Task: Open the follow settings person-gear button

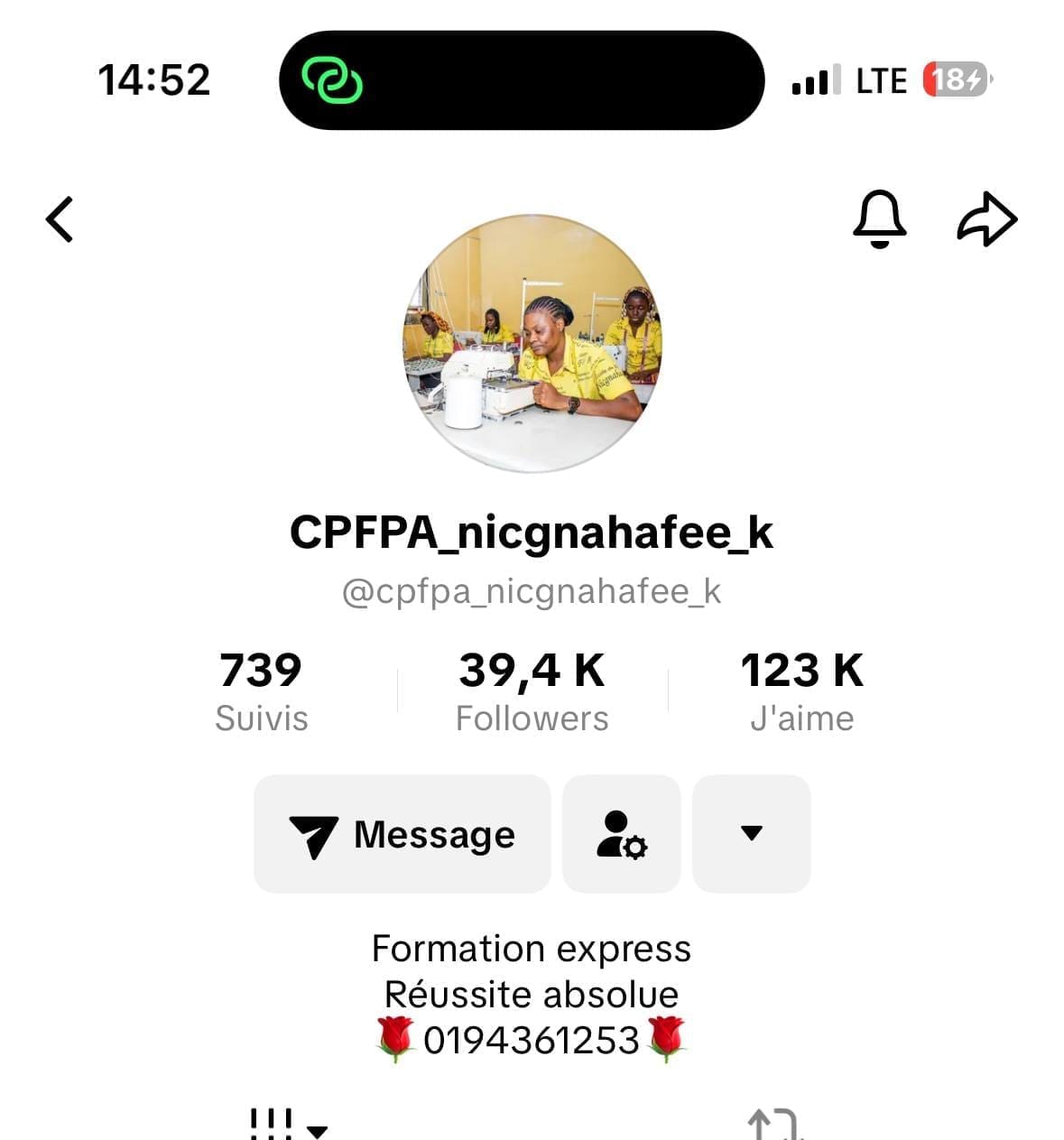Action: tap(621, 834)
